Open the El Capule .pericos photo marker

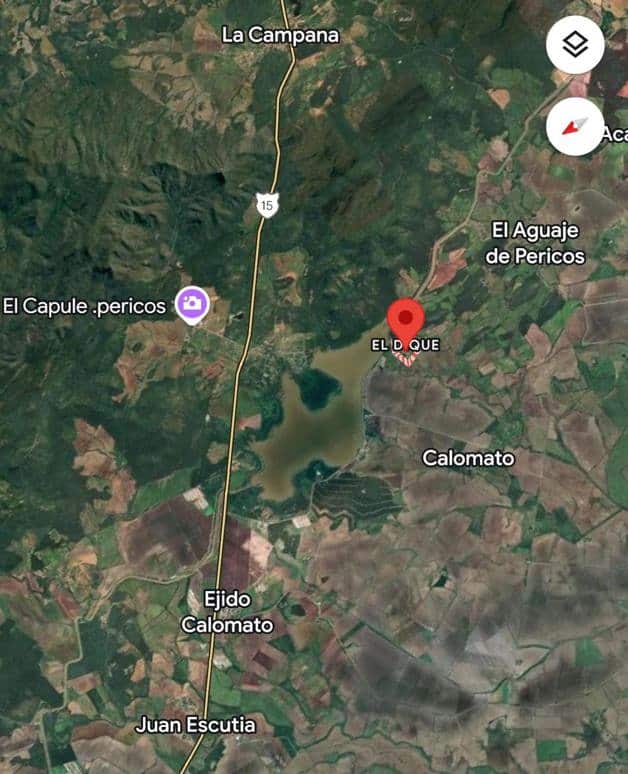tap(192, 304)
